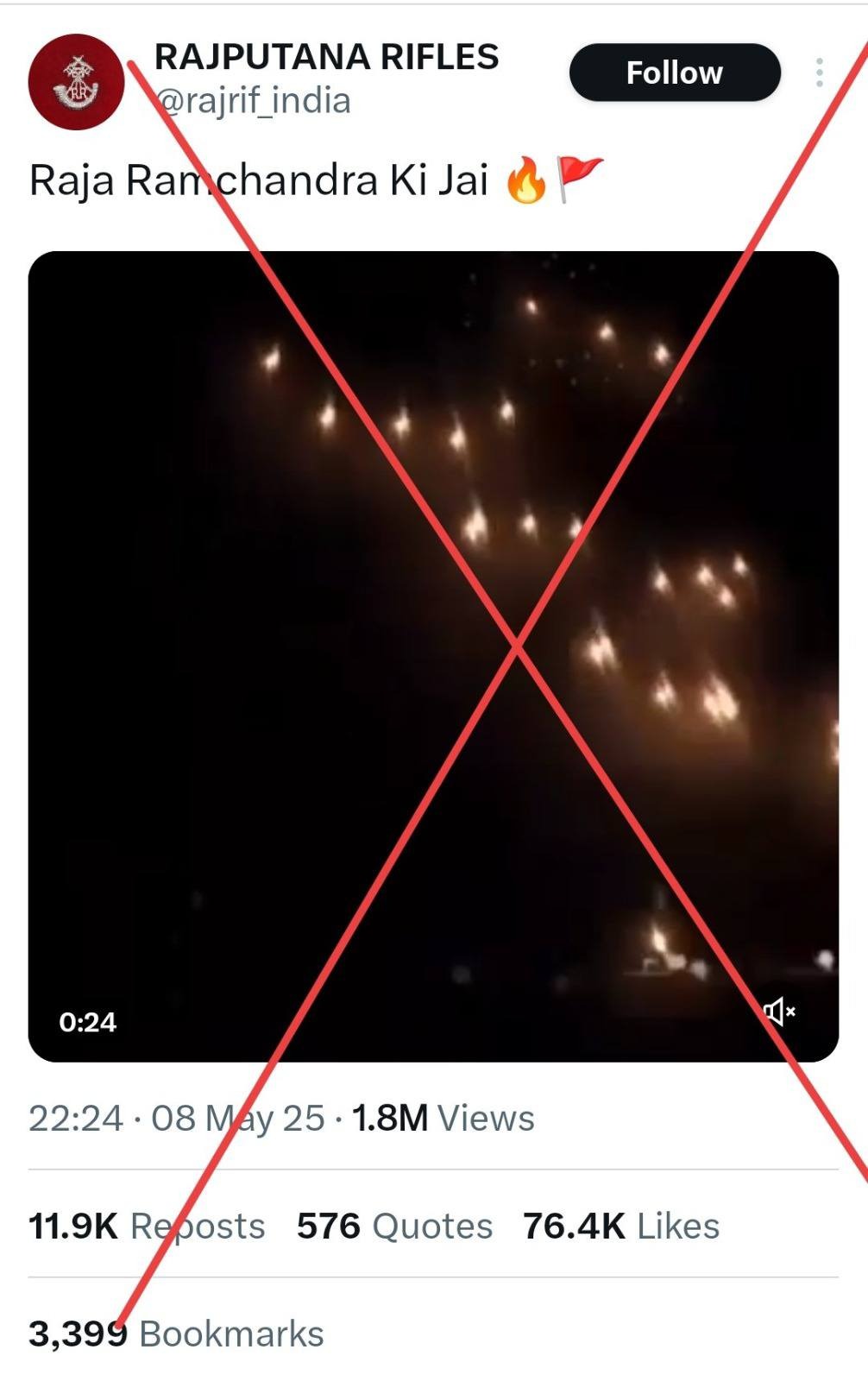The width and height of the screenshot is (868, 1381).
Task: Follow the RAJPUTANA RIFLES account
Action: tap(674, 73)
